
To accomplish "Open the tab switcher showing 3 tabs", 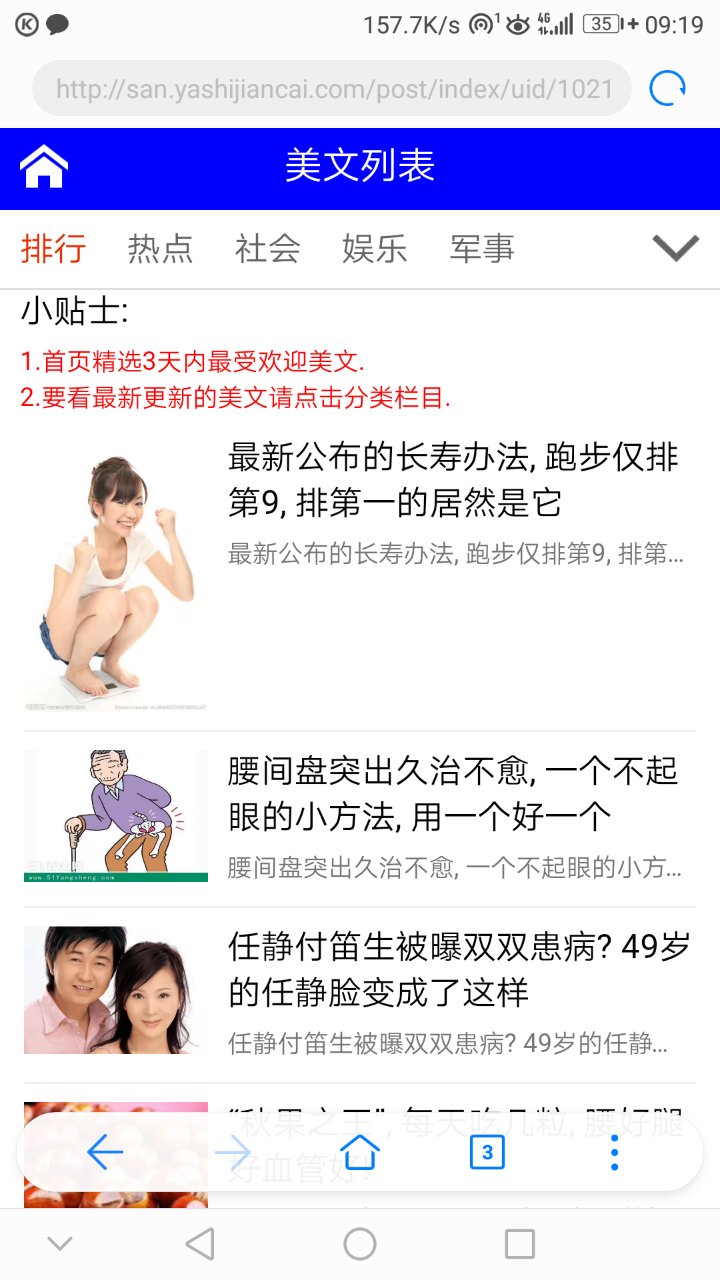I will 487,1151.
